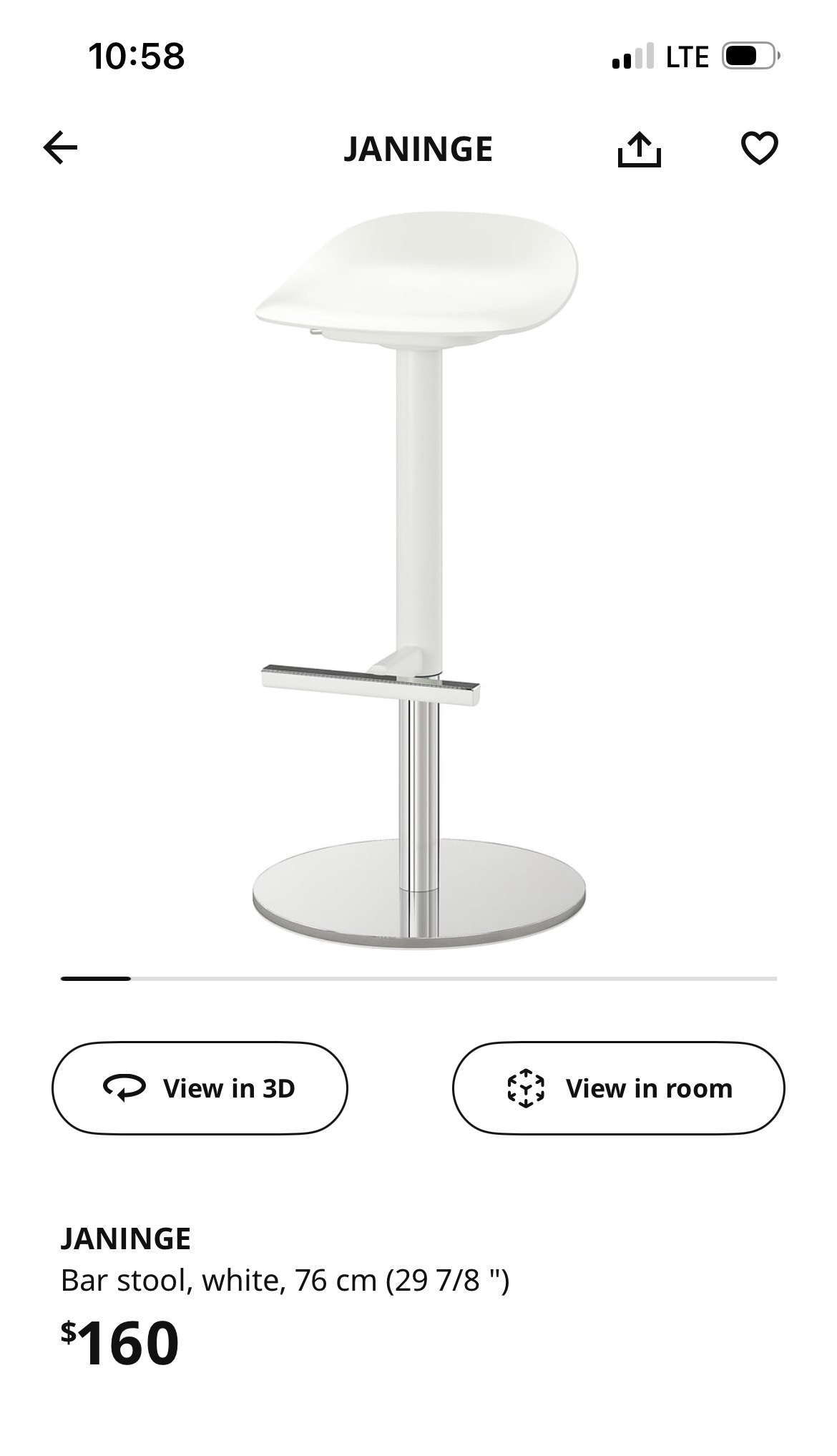Share the JANINGE bar stool
This screenshot has height=1456, width=837.
tap(639, 149)
